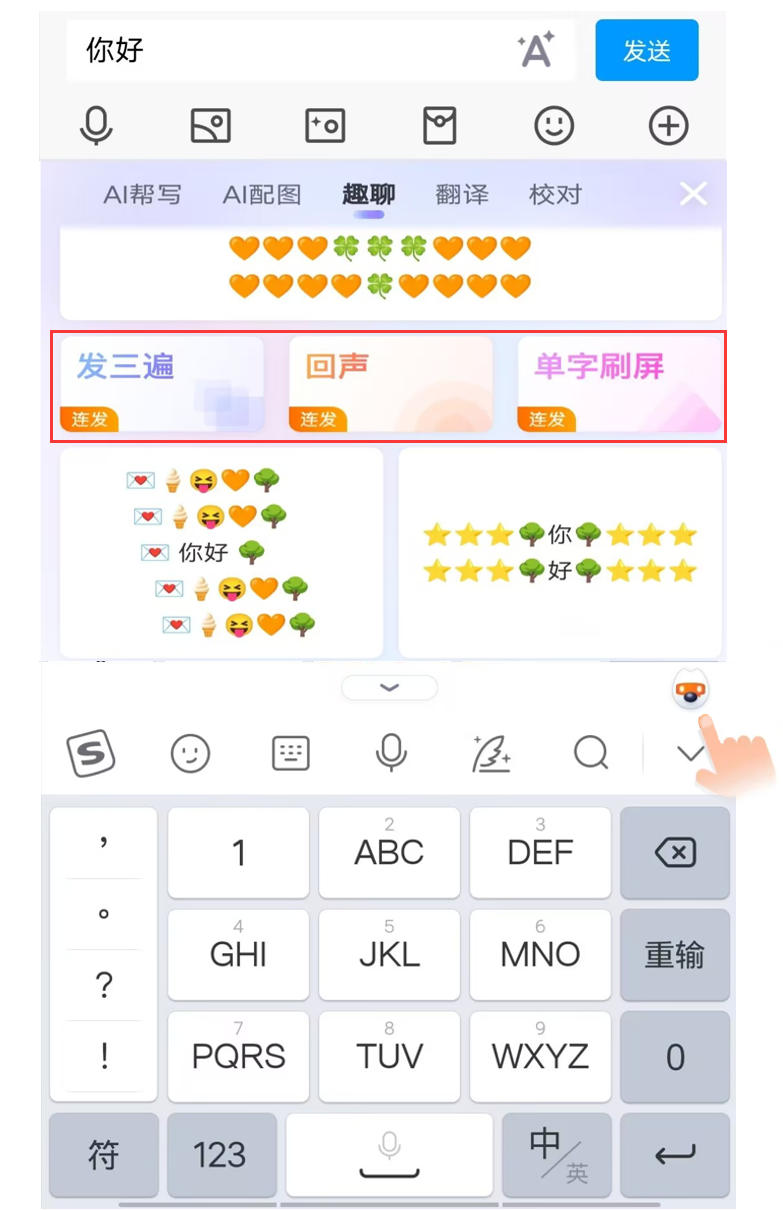This screenshot has height=1210, width=783.
Task: Open the AI font style icon
Action: coord(536,50)
